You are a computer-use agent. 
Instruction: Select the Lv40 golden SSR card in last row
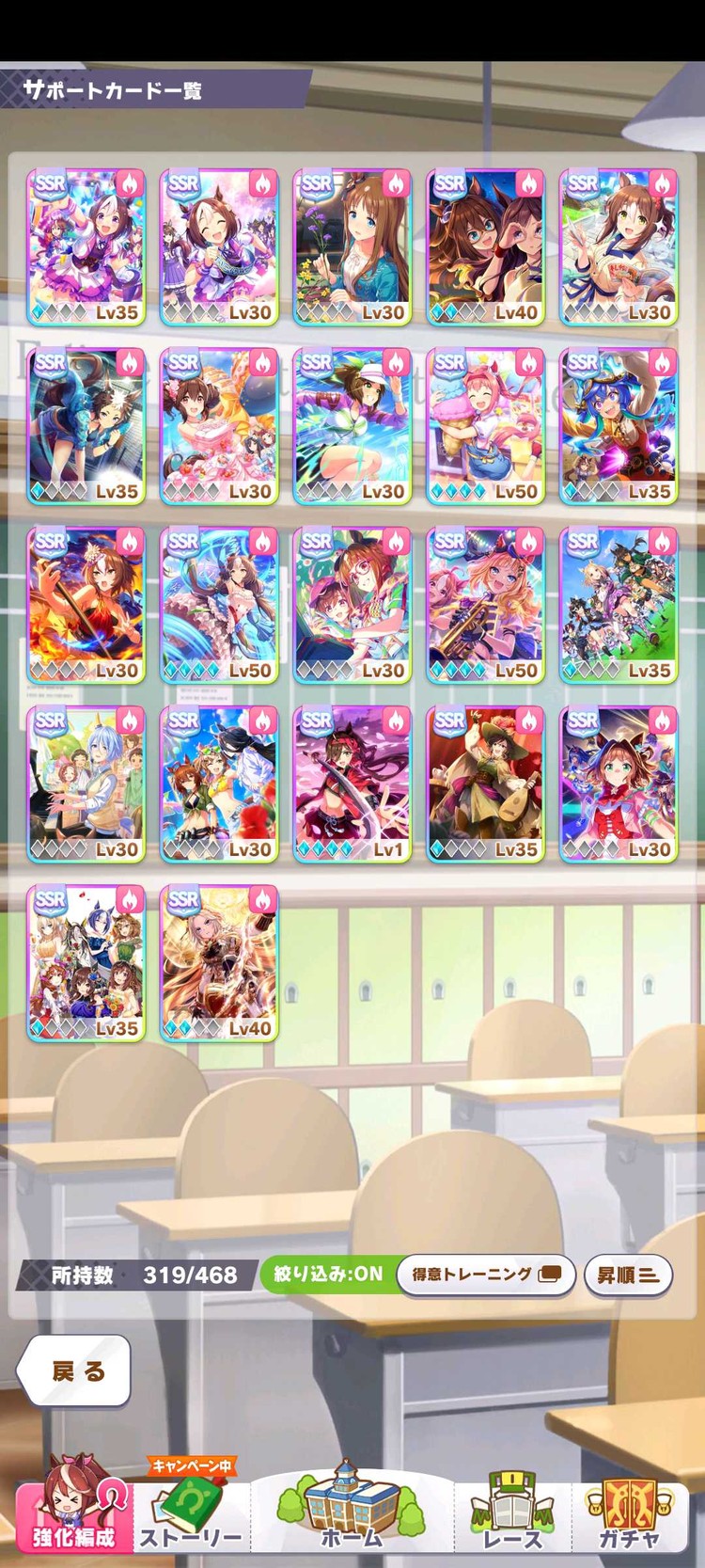(x=220, y=962)
